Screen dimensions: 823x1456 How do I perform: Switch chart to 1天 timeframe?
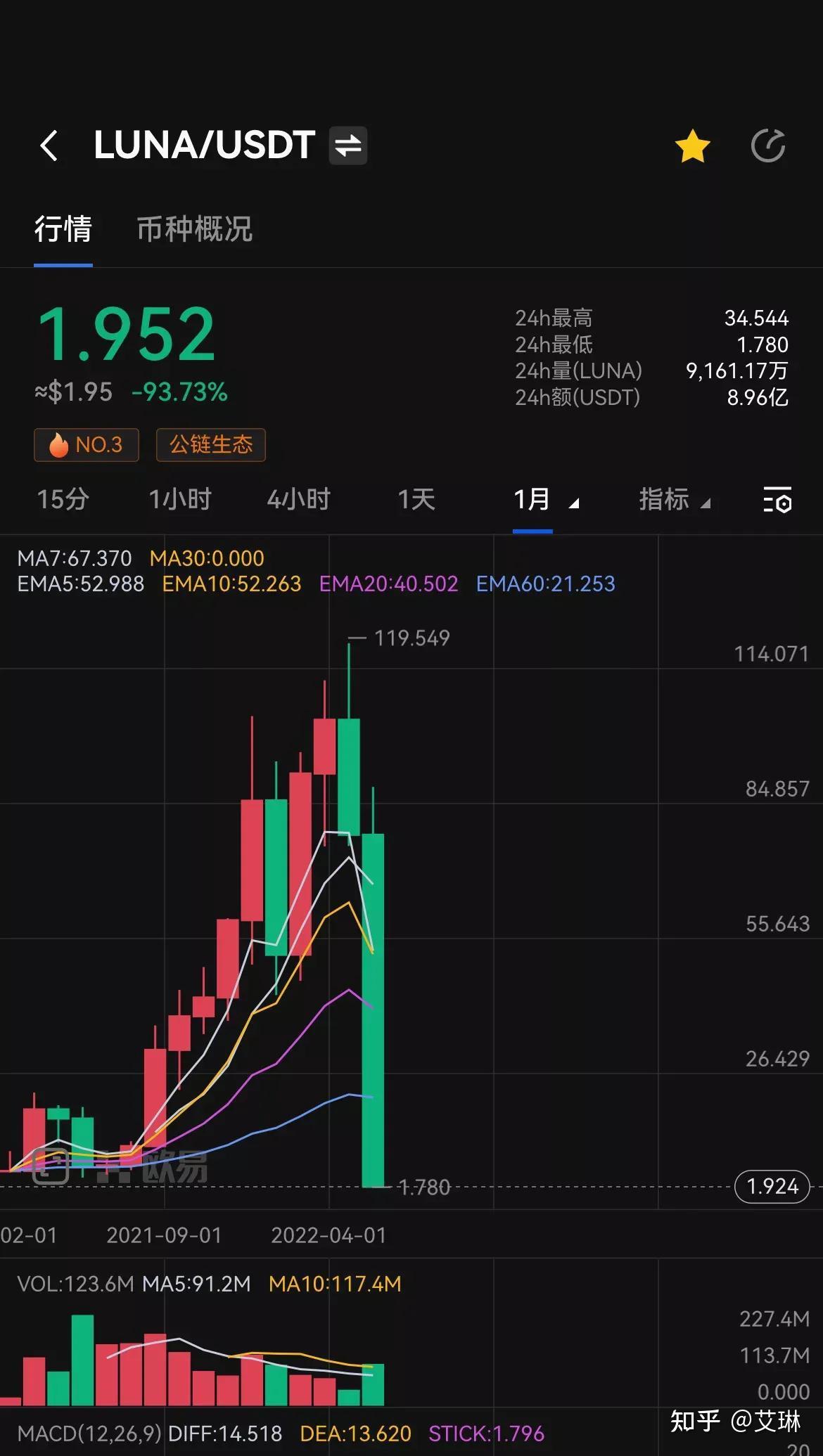[x=415, y=500]
